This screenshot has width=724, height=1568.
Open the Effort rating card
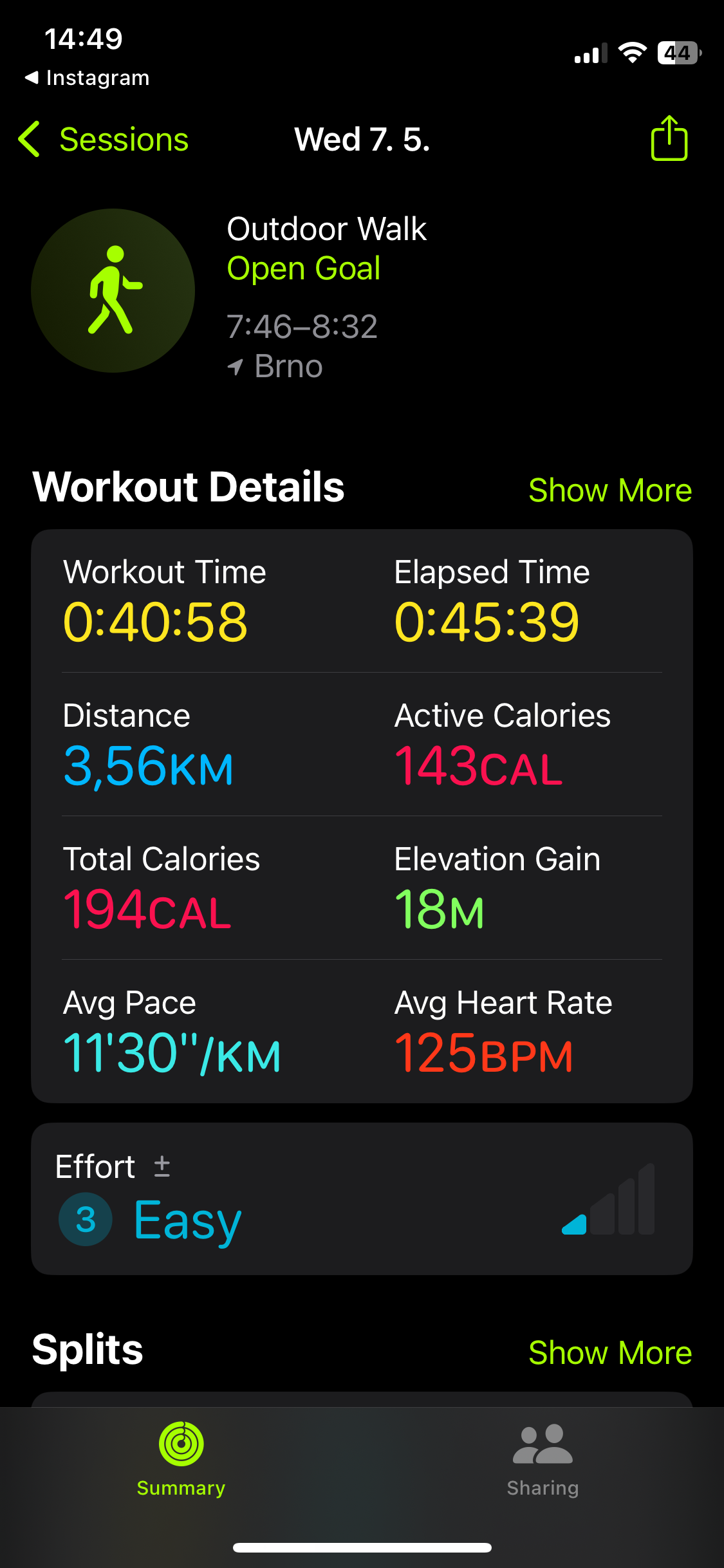point(362,1199)
